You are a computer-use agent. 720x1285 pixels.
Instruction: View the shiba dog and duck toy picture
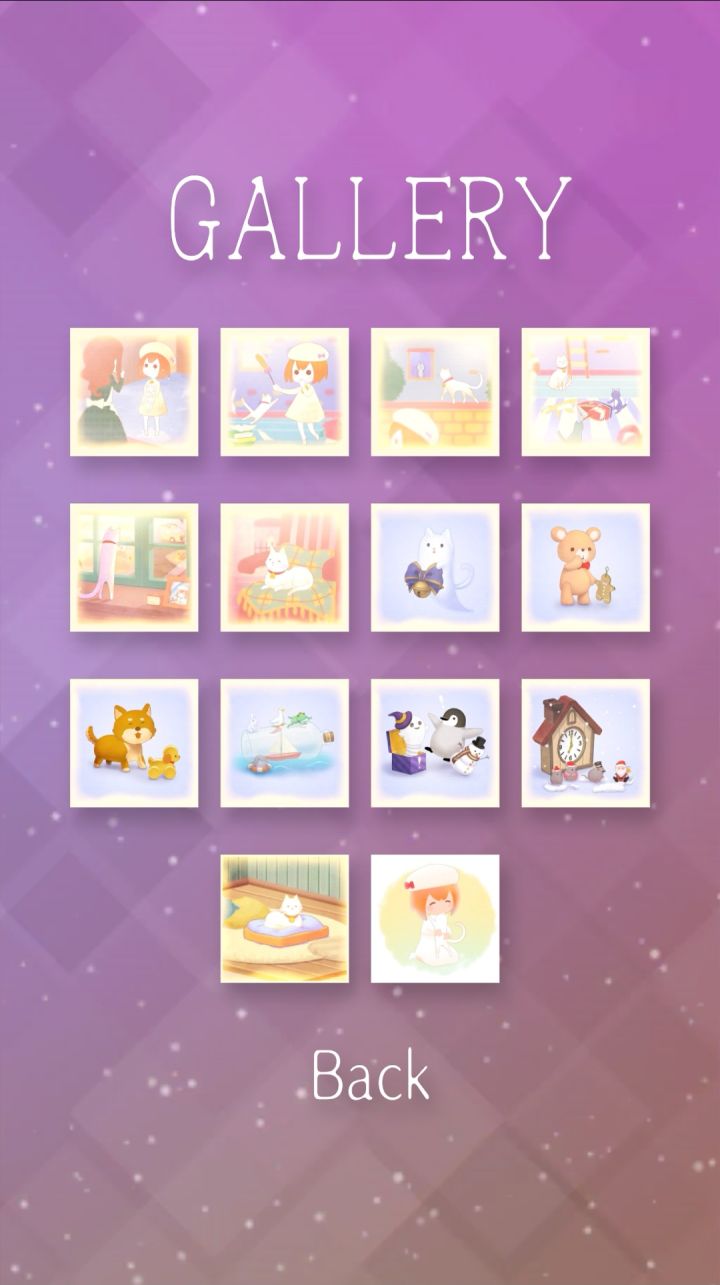pos(135,742)
